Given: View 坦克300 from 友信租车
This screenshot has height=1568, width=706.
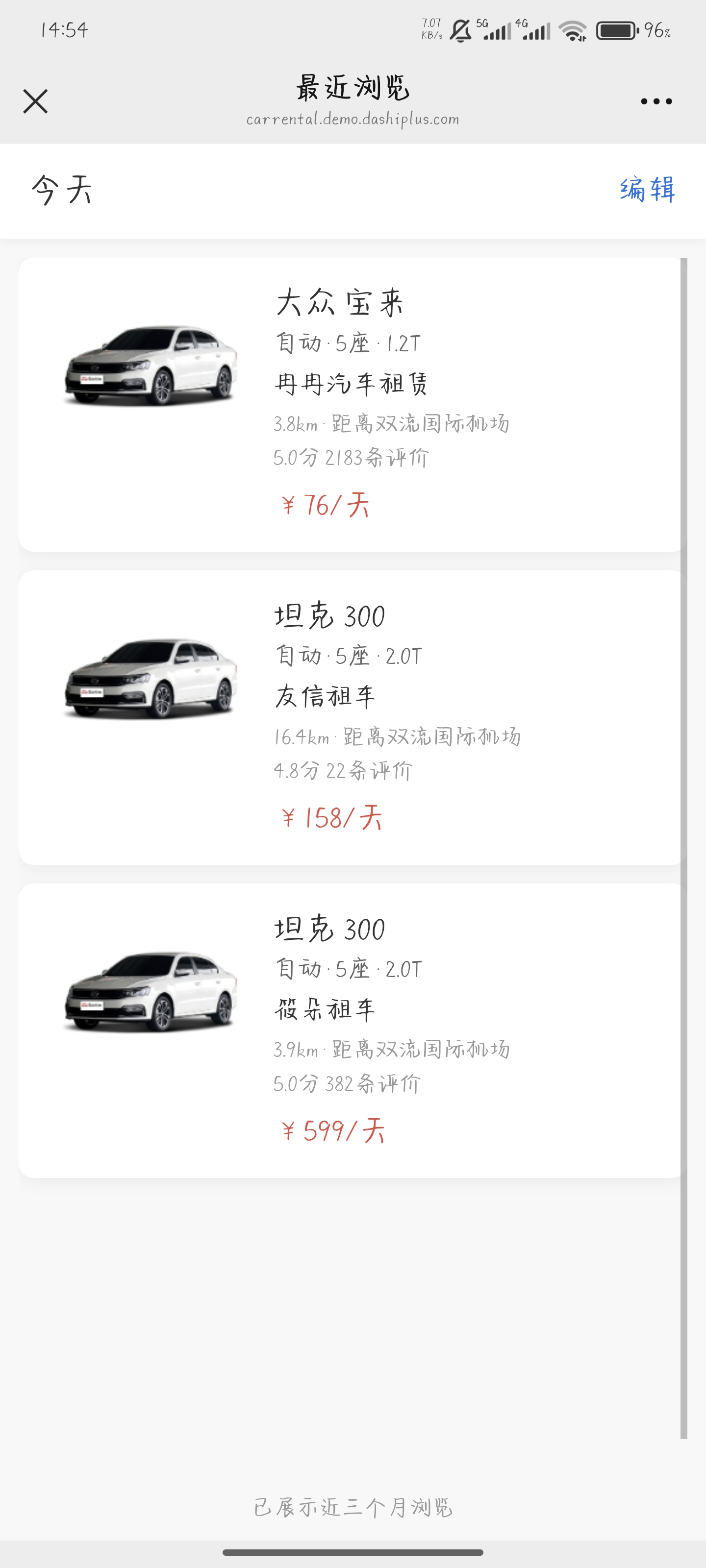Looking at the screenshot, I should 350,717.
